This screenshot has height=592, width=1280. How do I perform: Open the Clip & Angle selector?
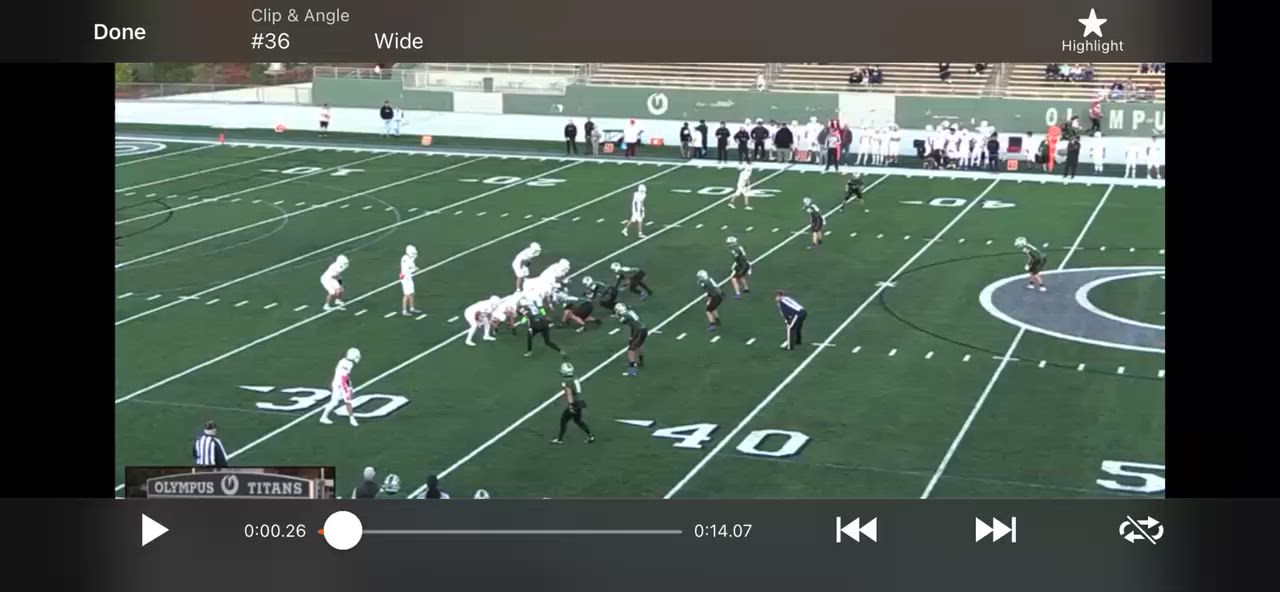(337, 30)
